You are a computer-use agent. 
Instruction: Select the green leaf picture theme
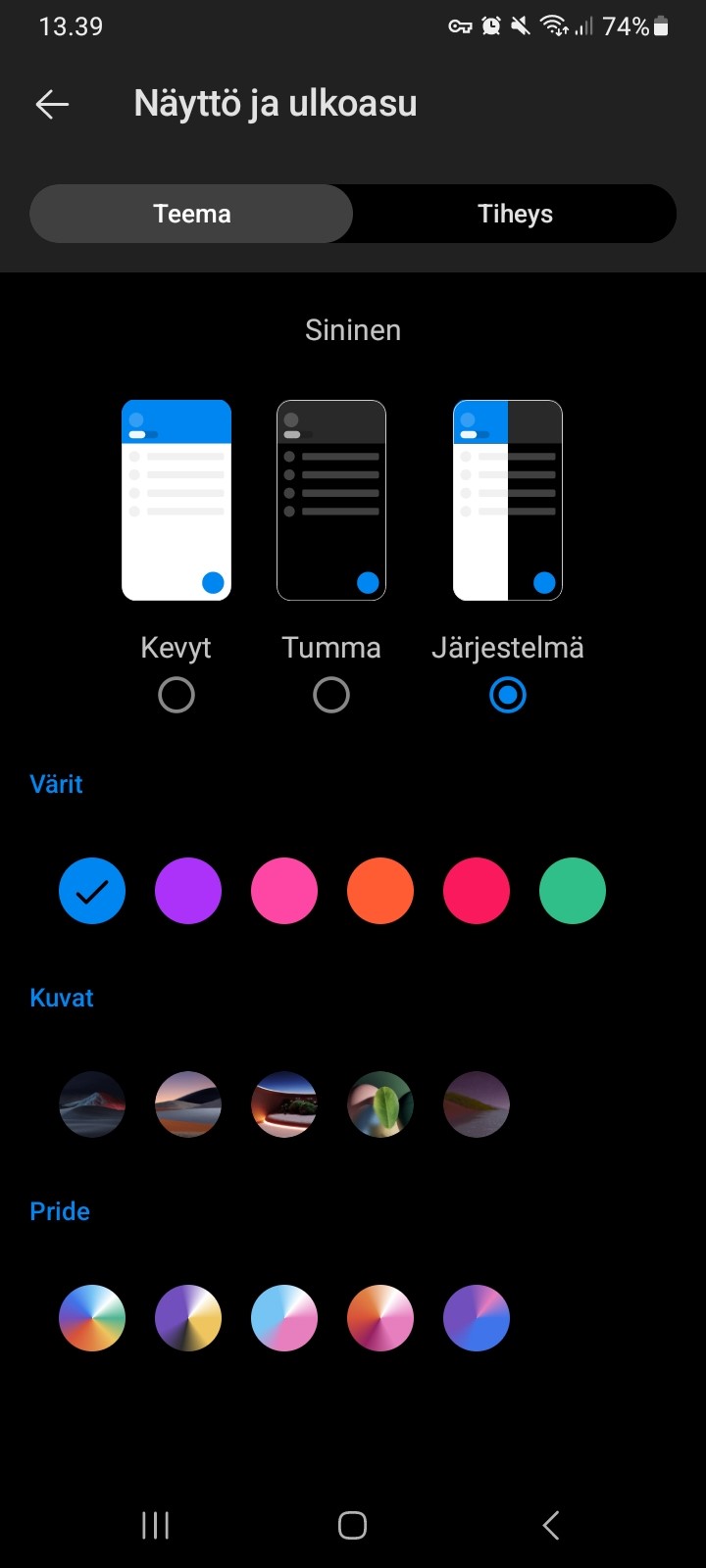click(380, 1104)
